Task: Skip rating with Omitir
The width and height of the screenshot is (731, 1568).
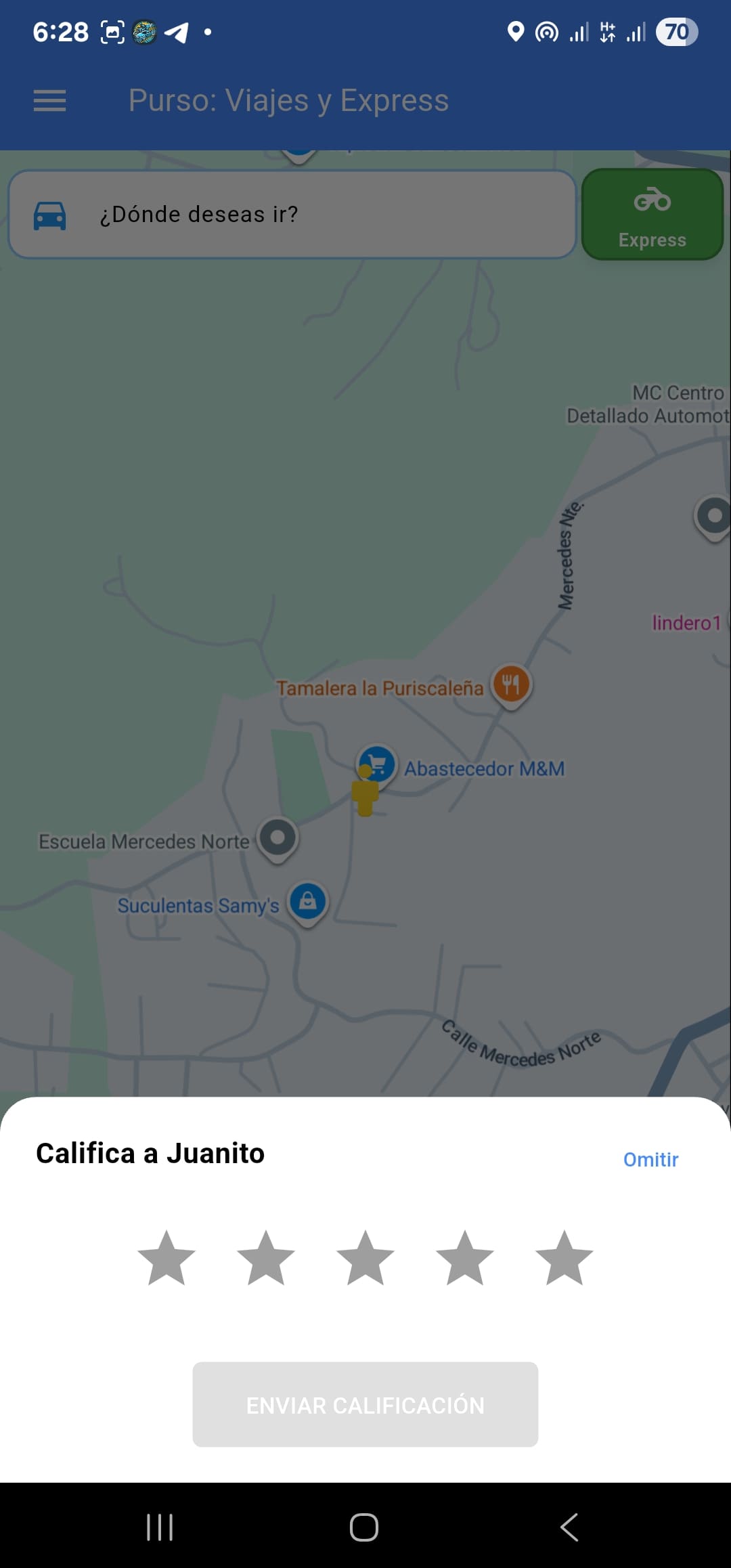Action: (650, 1160)
